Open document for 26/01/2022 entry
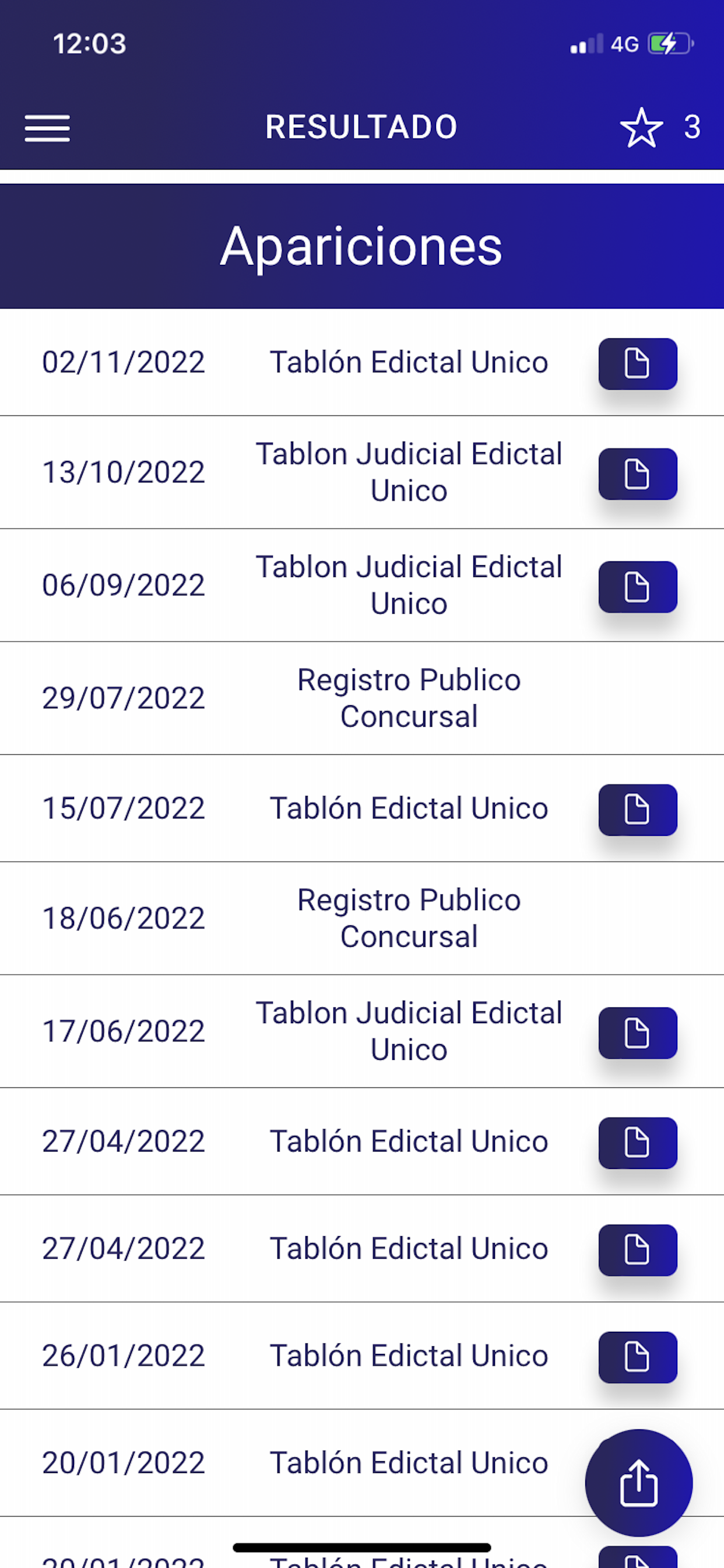The image size is (724, 1568). 637,1357
